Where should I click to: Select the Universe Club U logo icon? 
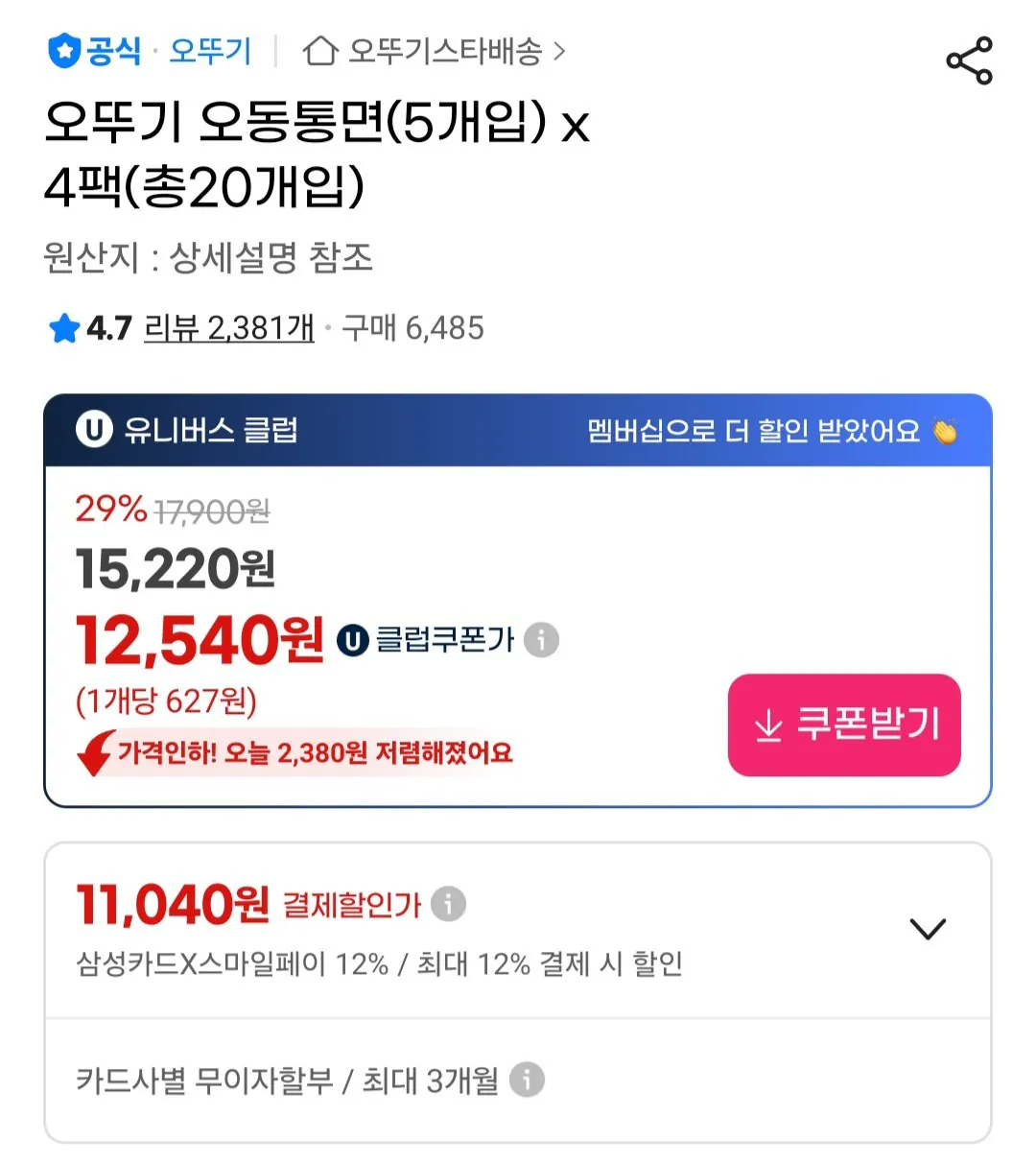click(91, 430)
